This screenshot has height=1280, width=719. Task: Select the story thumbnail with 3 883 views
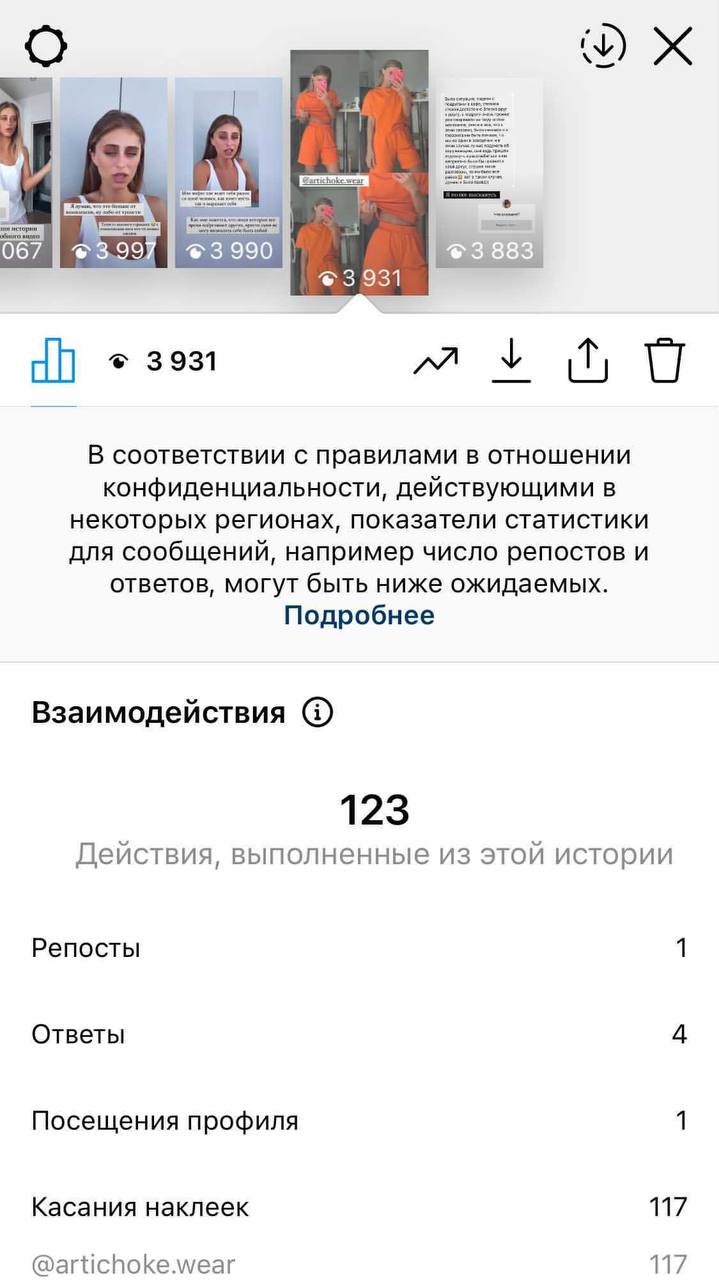pyautogui.click(x=489, y=173)
